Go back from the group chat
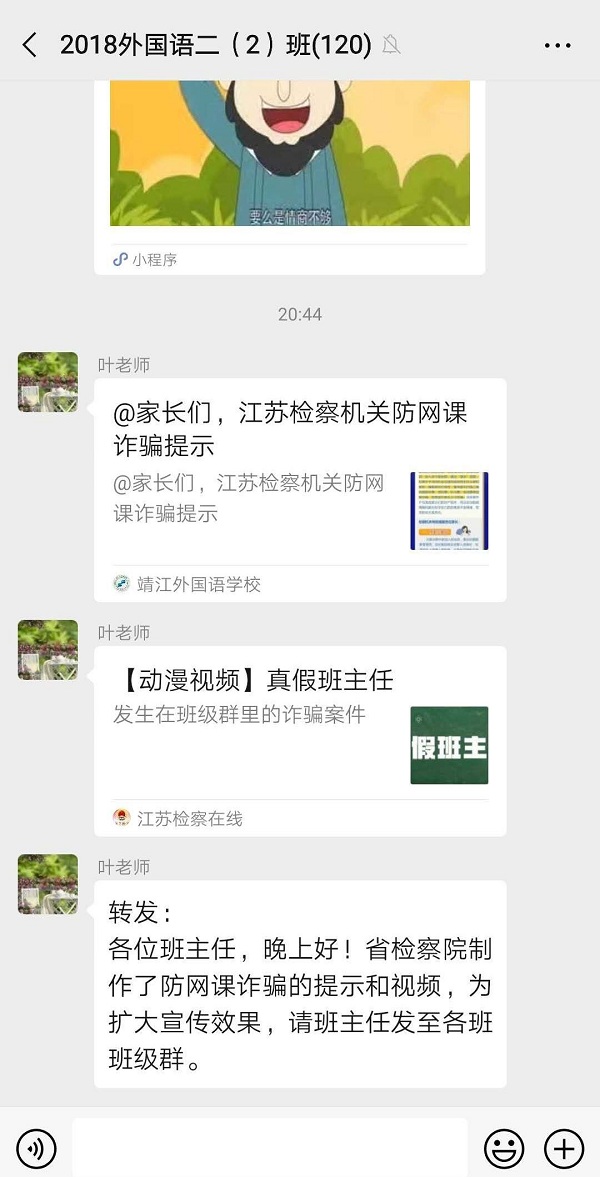Screen dimensions: 600x1177 29,45
